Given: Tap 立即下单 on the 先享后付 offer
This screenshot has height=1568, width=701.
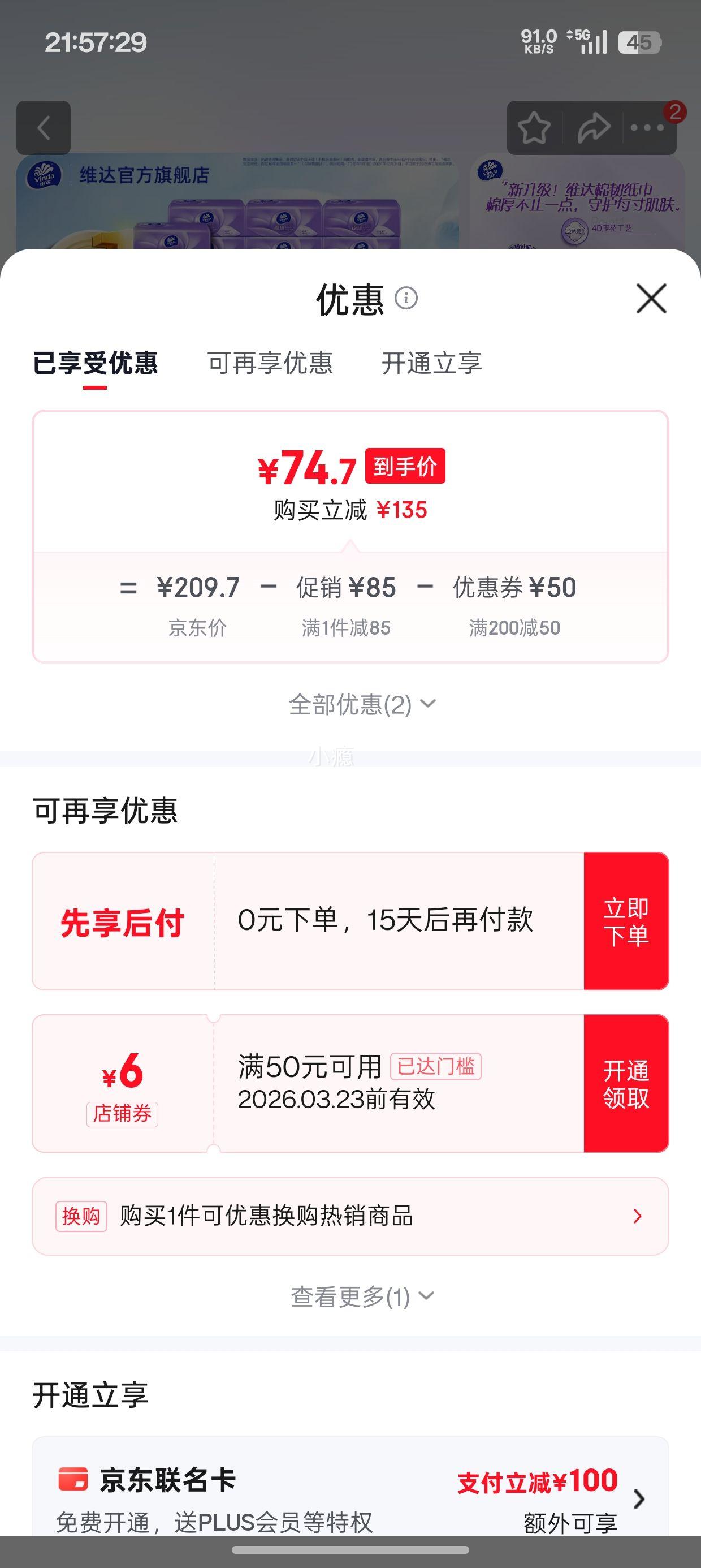Looking at the screenshot, I should (x=626, y=920).
